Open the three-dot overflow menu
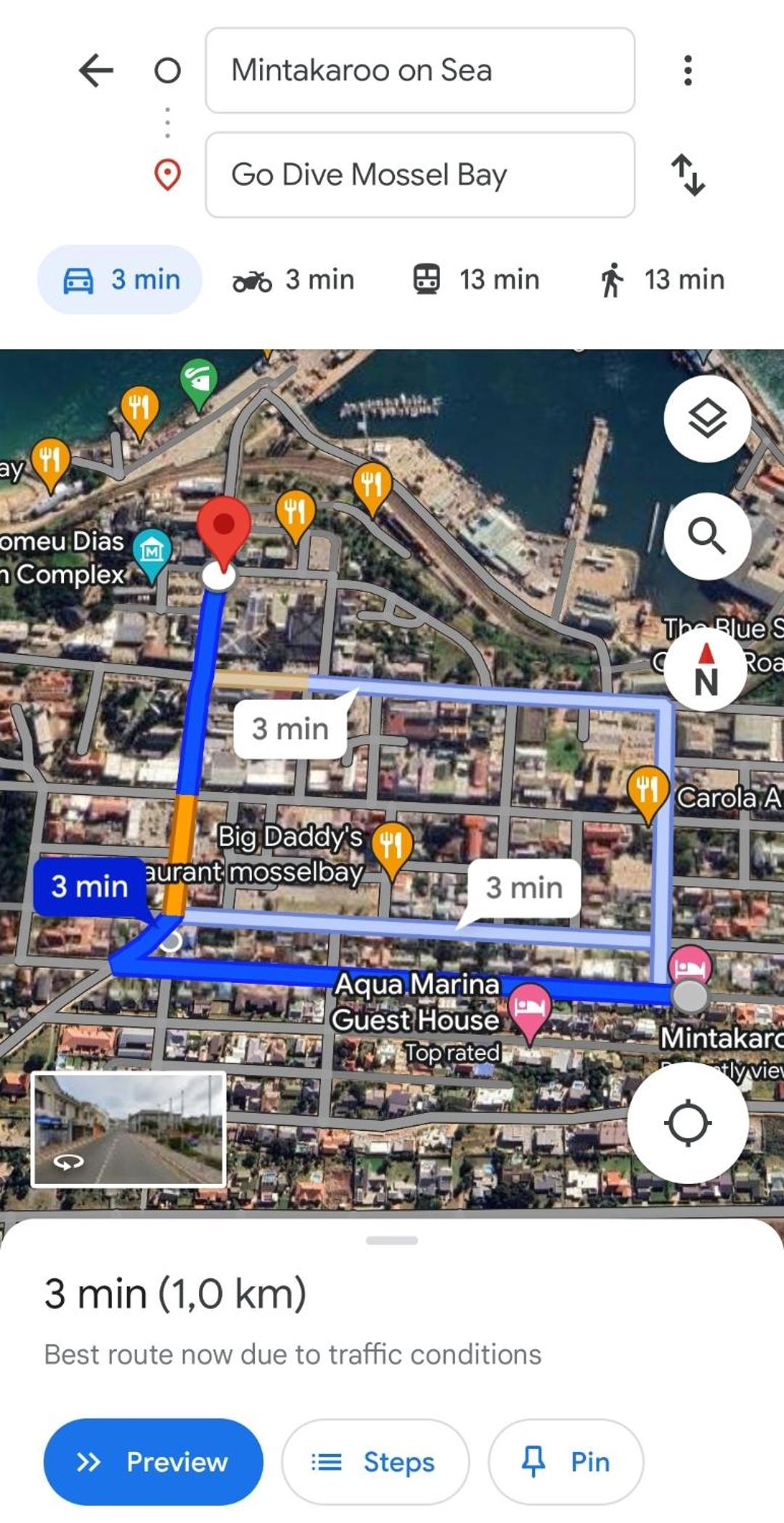This screenshot has width=784, height=1523. pyautogui.click(x=687, y=70)
